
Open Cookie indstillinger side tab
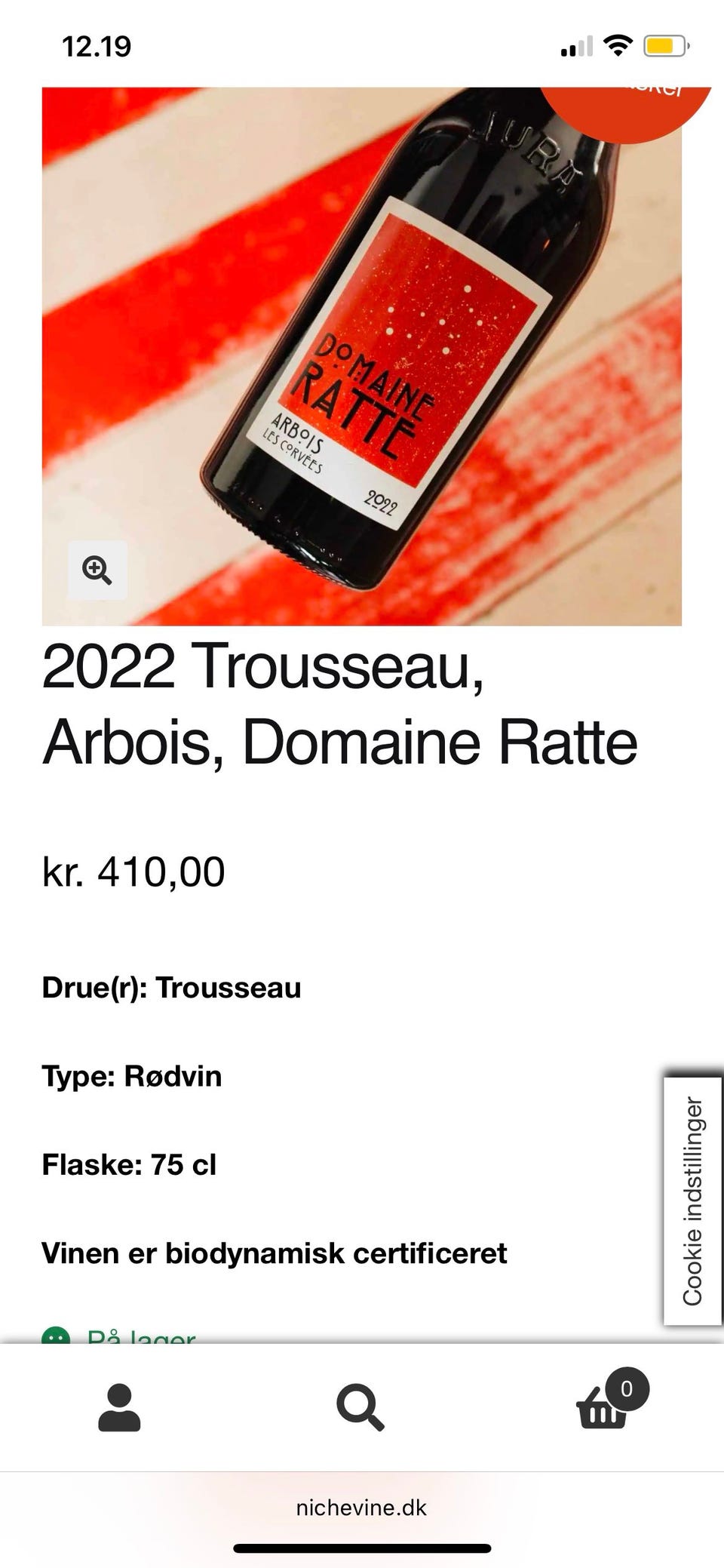[x=692, y=1201]
